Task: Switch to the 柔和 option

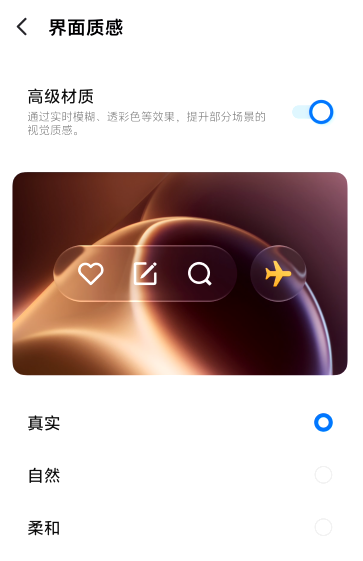Action: pyautogui.click(x=181, y=527)
